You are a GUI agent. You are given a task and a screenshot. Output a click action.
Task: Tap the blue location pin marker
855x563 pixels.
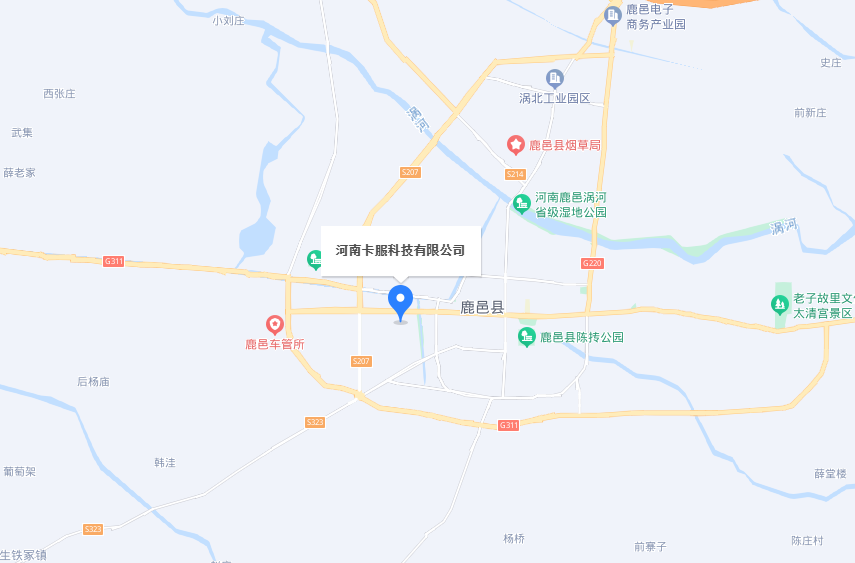(x=400, y=301)
